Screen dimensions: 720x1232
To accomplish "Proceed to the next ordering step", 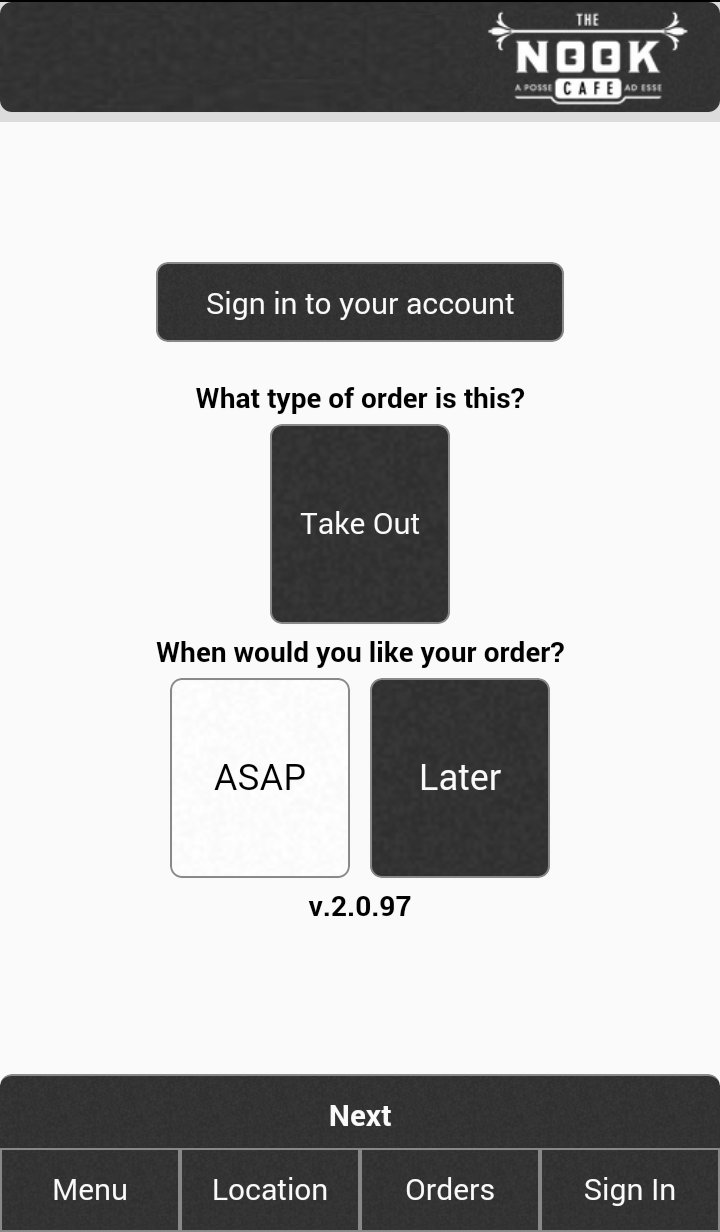I will (360, 1115).
